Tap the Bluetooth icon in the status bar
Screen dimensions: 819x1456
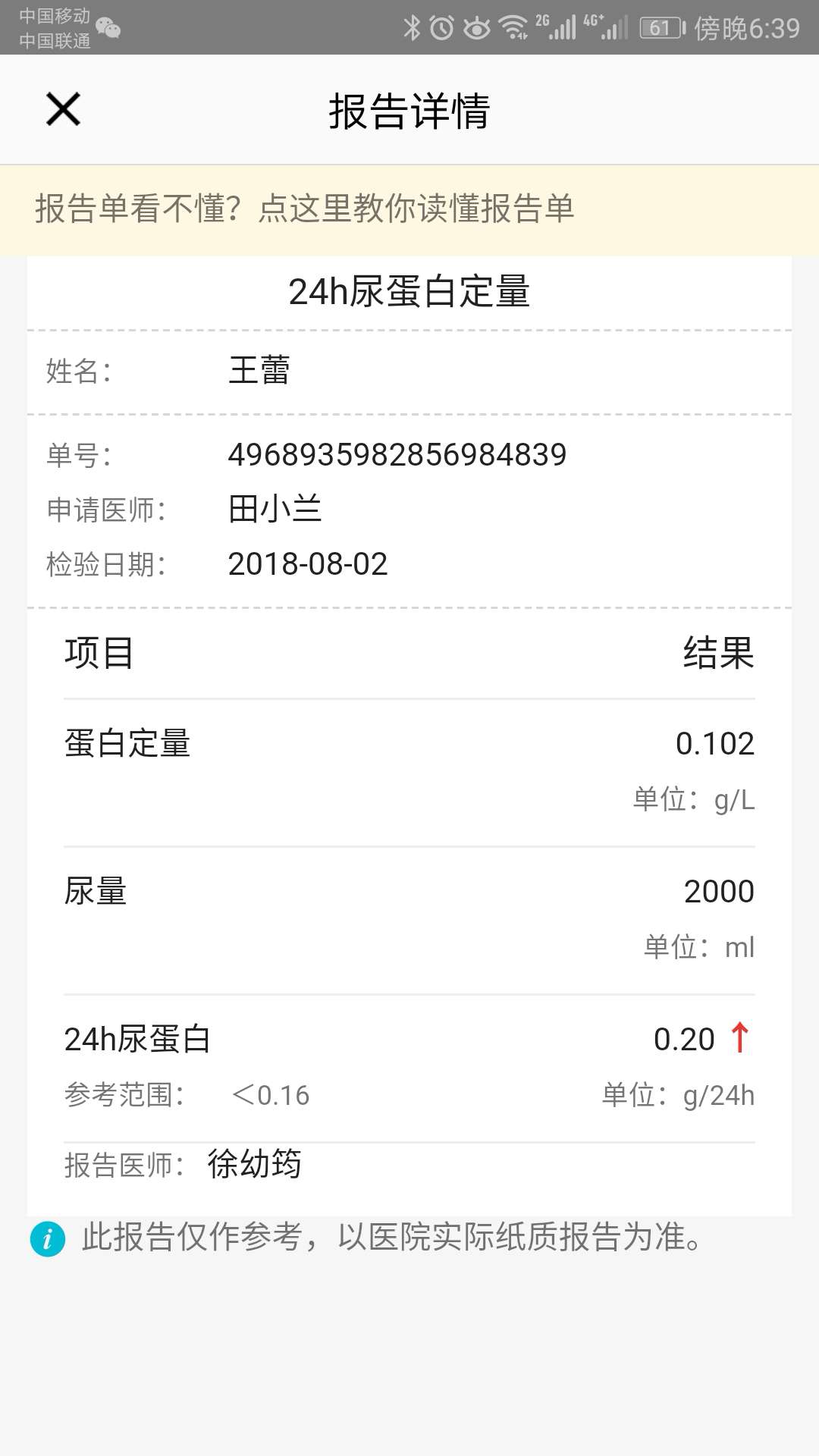point(413,25)
